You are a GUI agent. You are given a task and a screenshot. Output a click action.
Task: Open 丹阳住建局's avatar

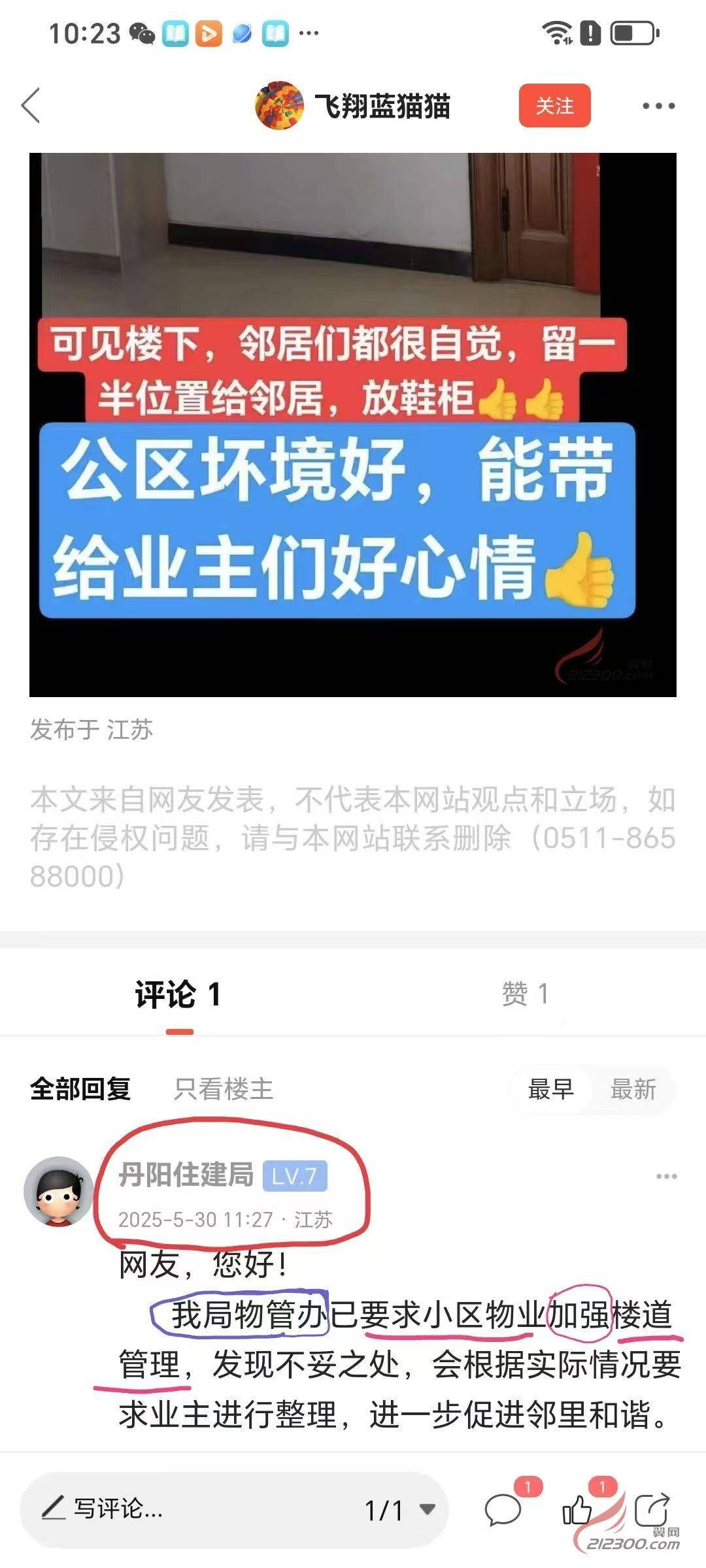(58, 1190)
